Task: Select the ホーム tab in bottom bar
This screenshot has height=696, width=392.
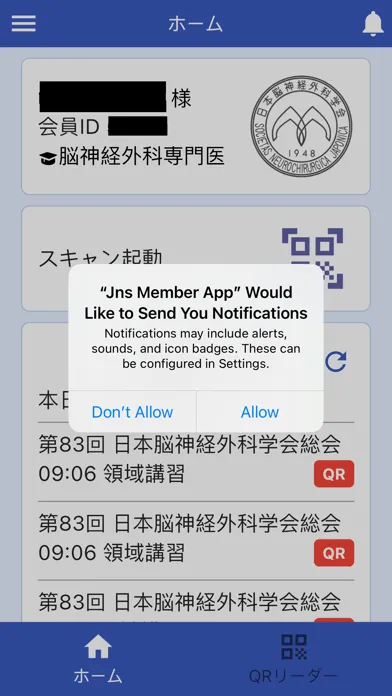Action: pos(98,659)
